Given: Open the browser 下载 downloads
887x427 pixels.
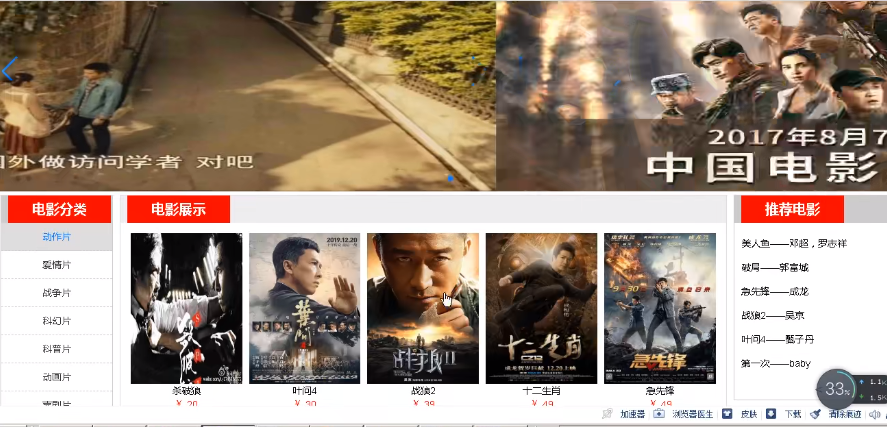Looking at the screenshot, I should coord(785,414).
